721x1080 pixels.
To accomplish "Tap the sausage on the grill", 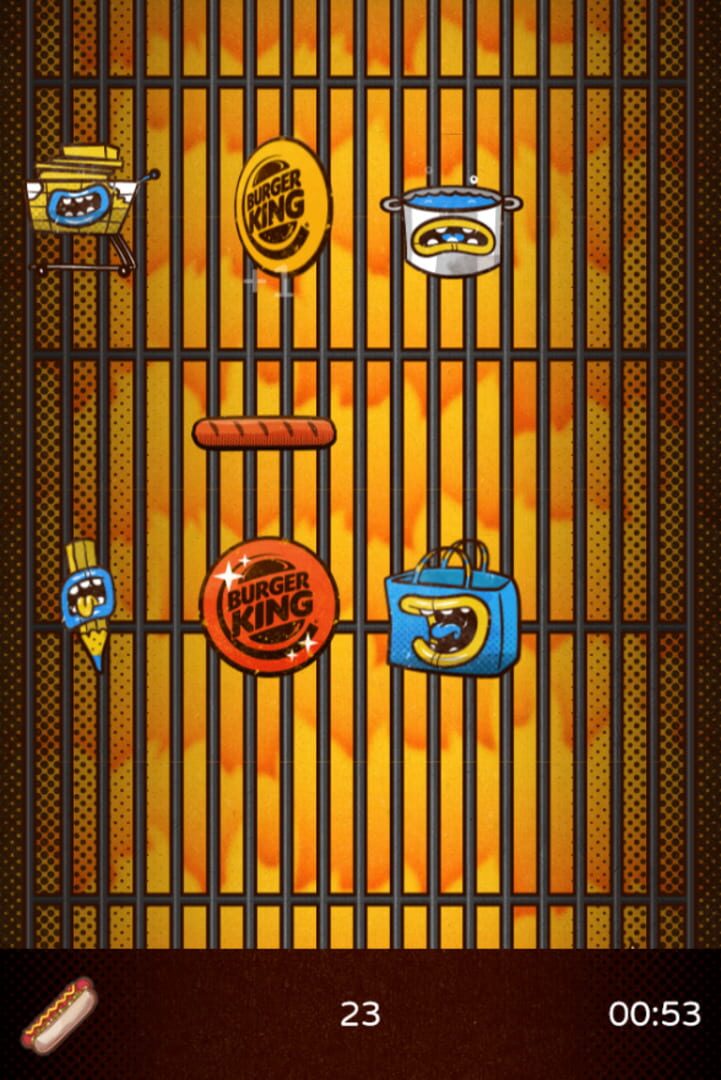I will coord(264,433).
